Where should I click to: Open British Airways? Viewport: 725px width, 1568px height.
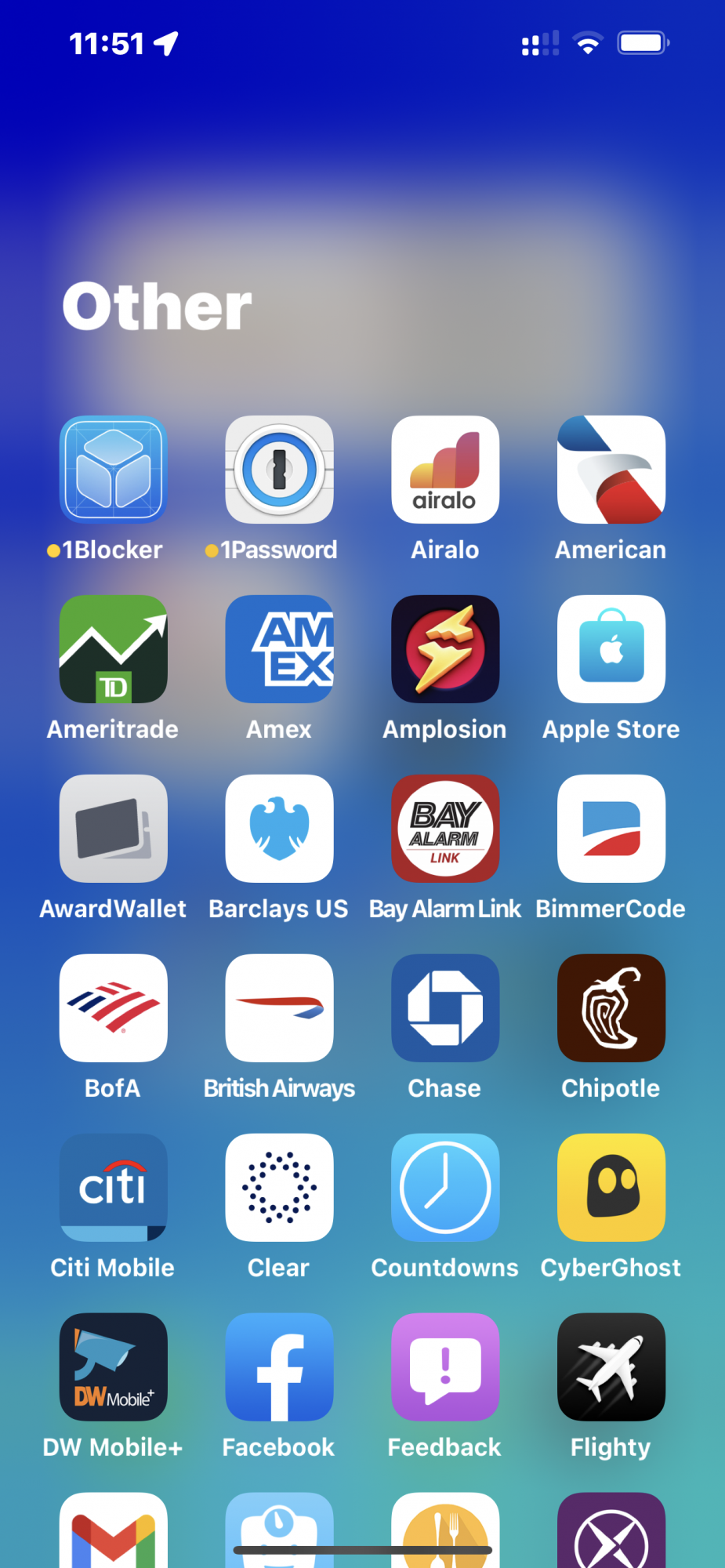280,1007
